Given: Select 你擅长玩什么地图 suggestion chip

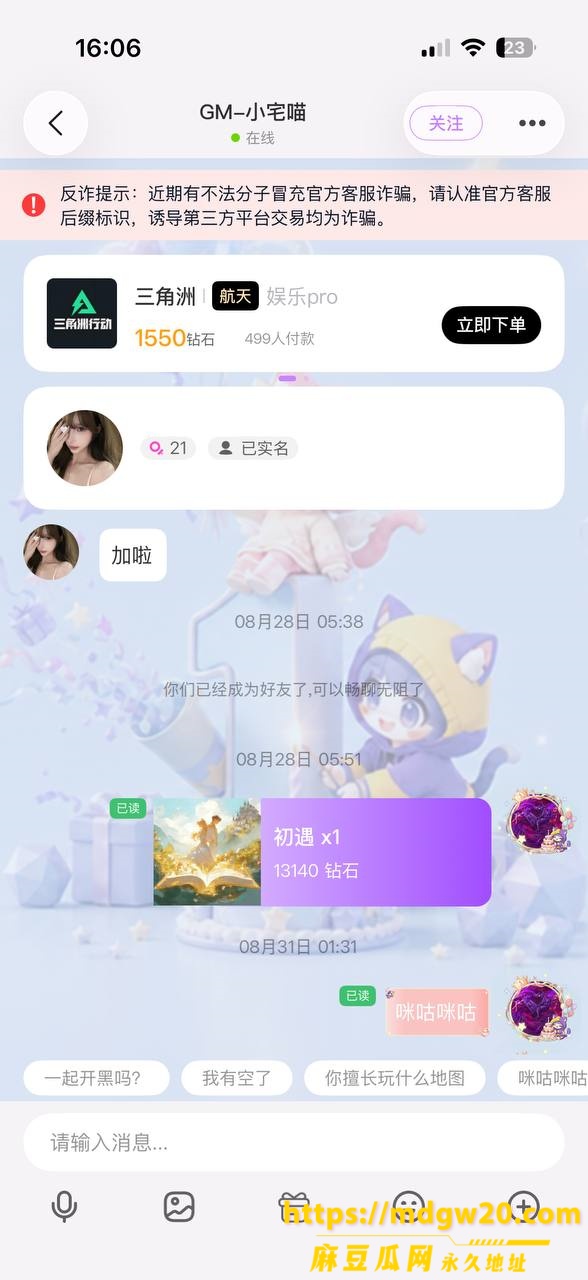Looking at the screenshot, I should pos(395,1078).
